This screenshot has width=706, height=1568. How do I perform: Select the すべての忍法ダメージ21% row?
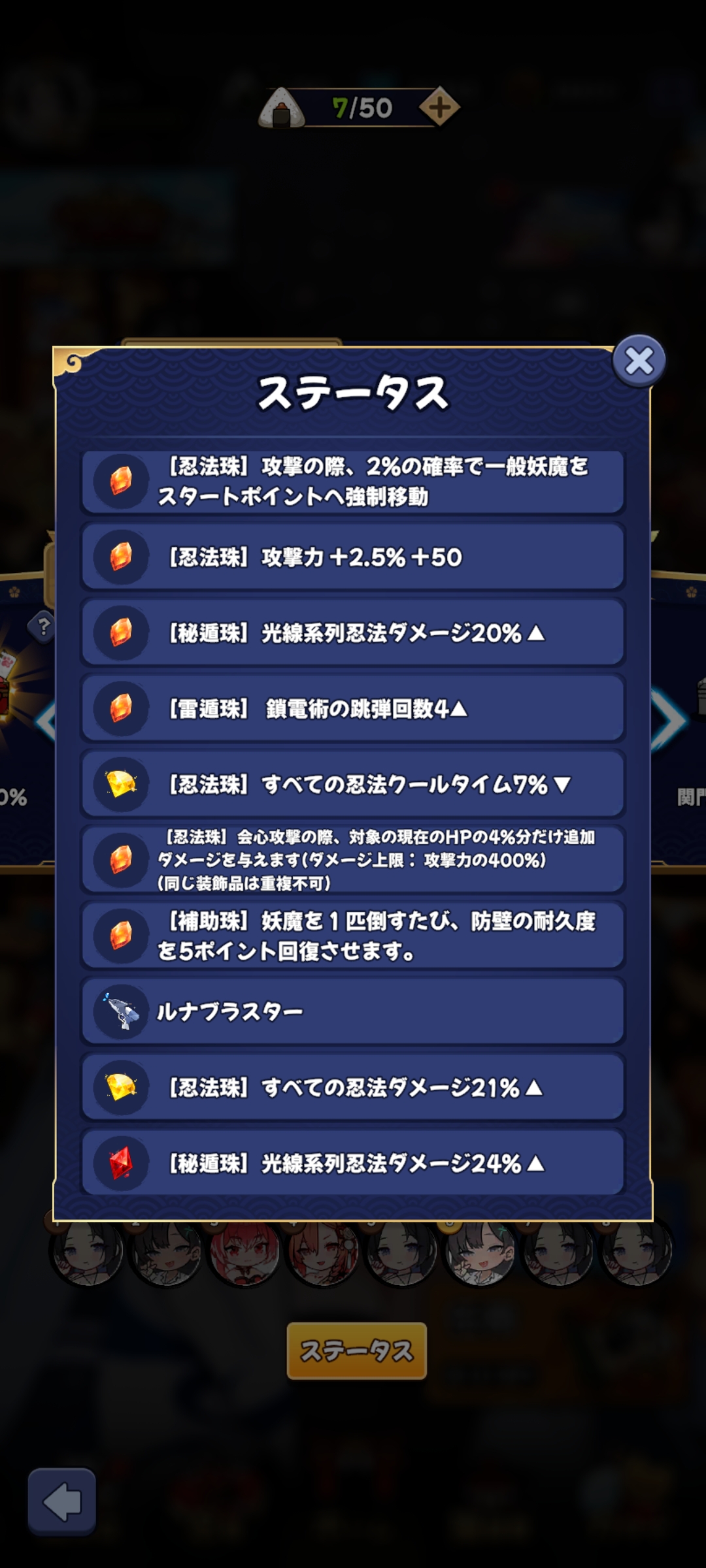pos(353,1087)
